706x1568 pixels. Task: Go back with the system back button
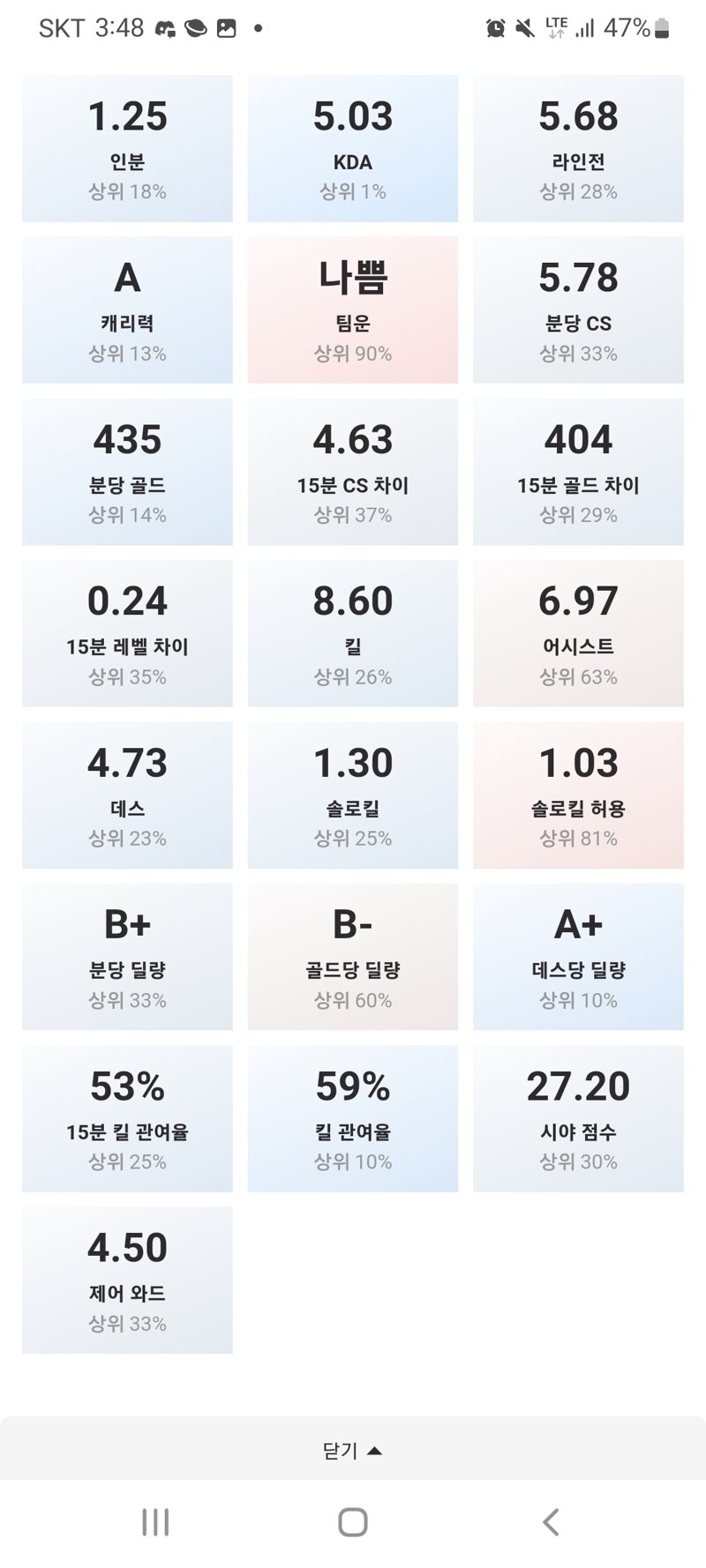[551, 1522]
